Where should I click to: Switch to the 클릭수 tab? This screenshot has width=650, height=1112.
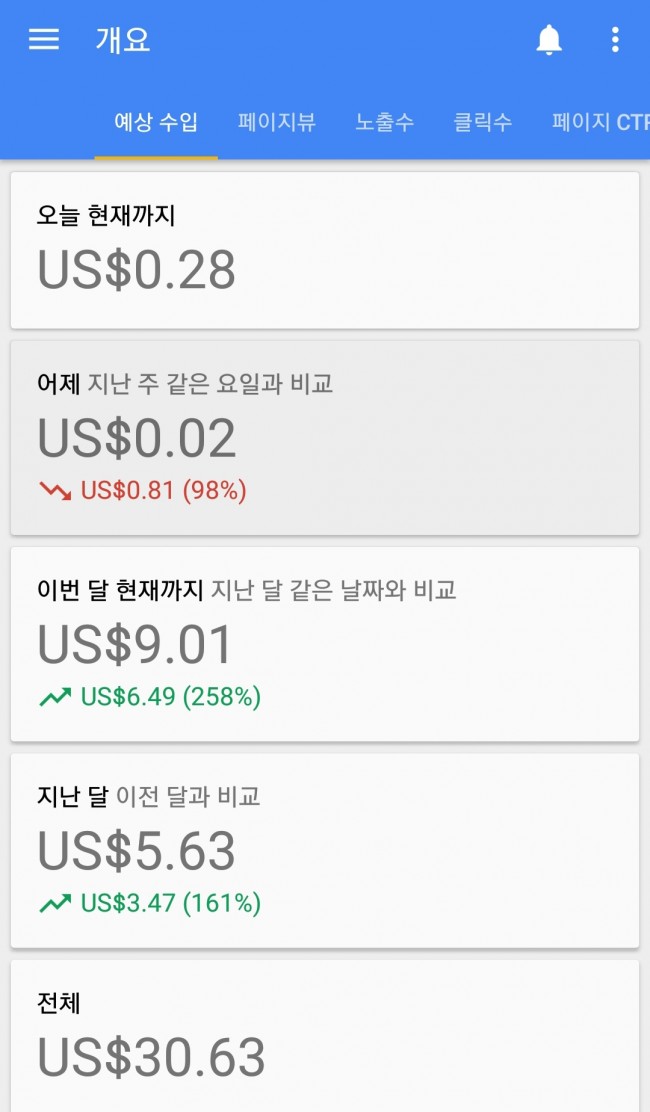pos(483,123)
